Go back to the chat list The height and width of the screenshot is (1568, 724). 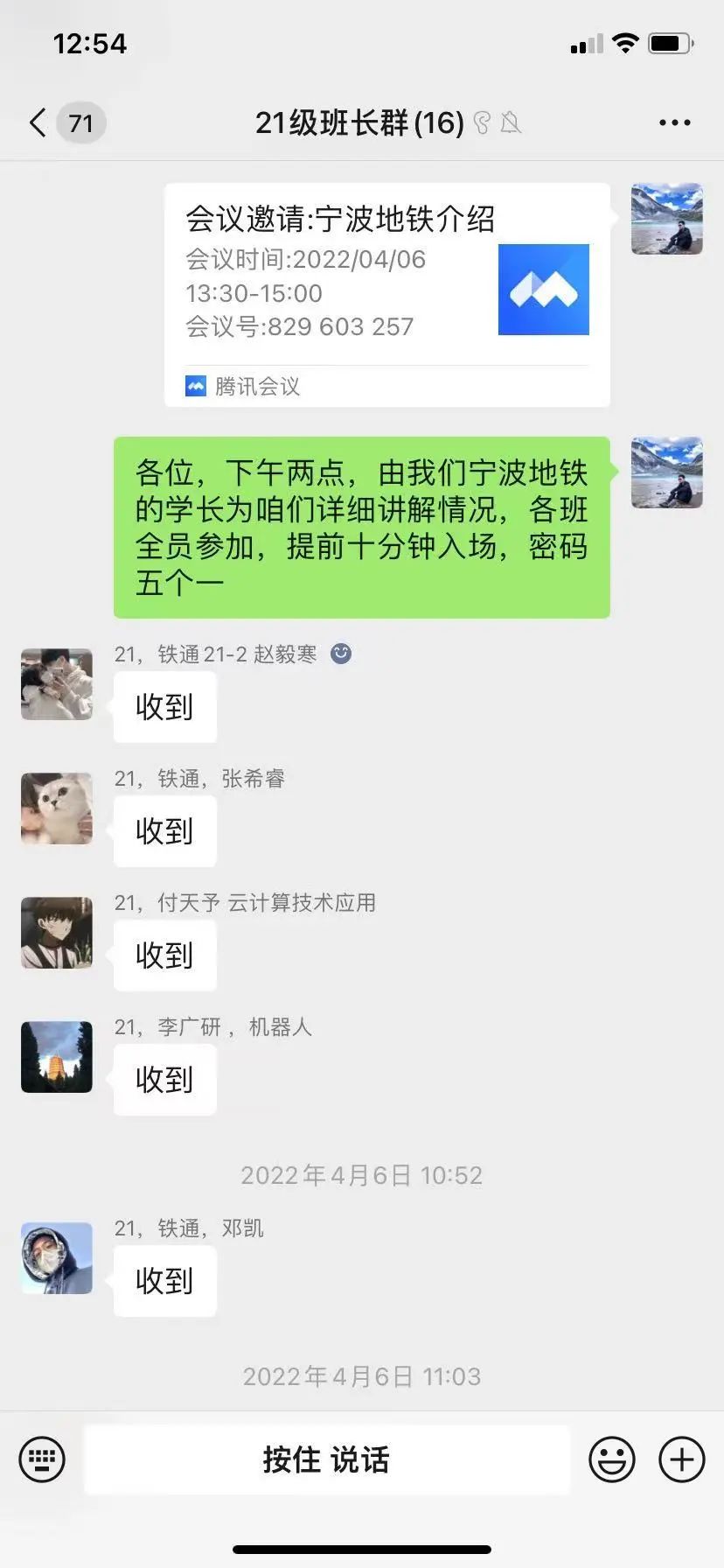[38, 122]
